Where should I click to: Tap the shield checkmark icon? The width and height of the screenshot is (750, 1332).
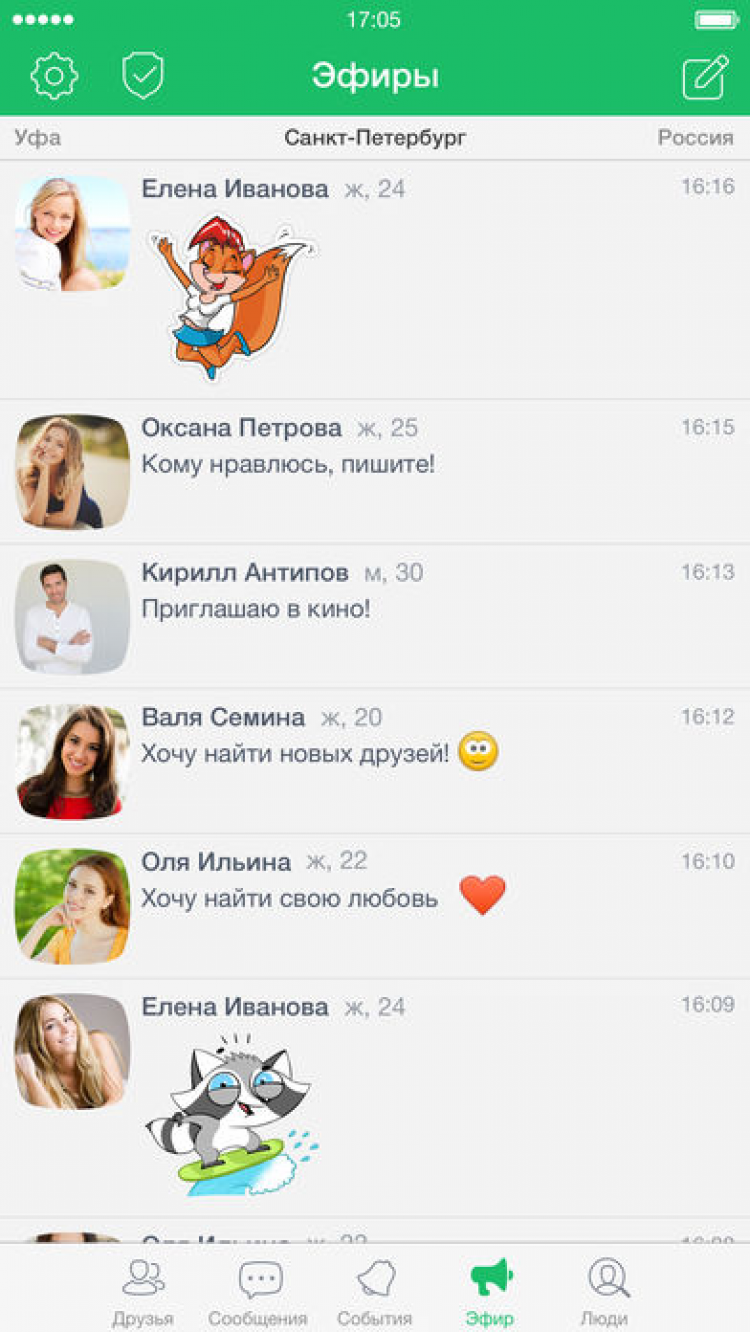coord(143,76)
